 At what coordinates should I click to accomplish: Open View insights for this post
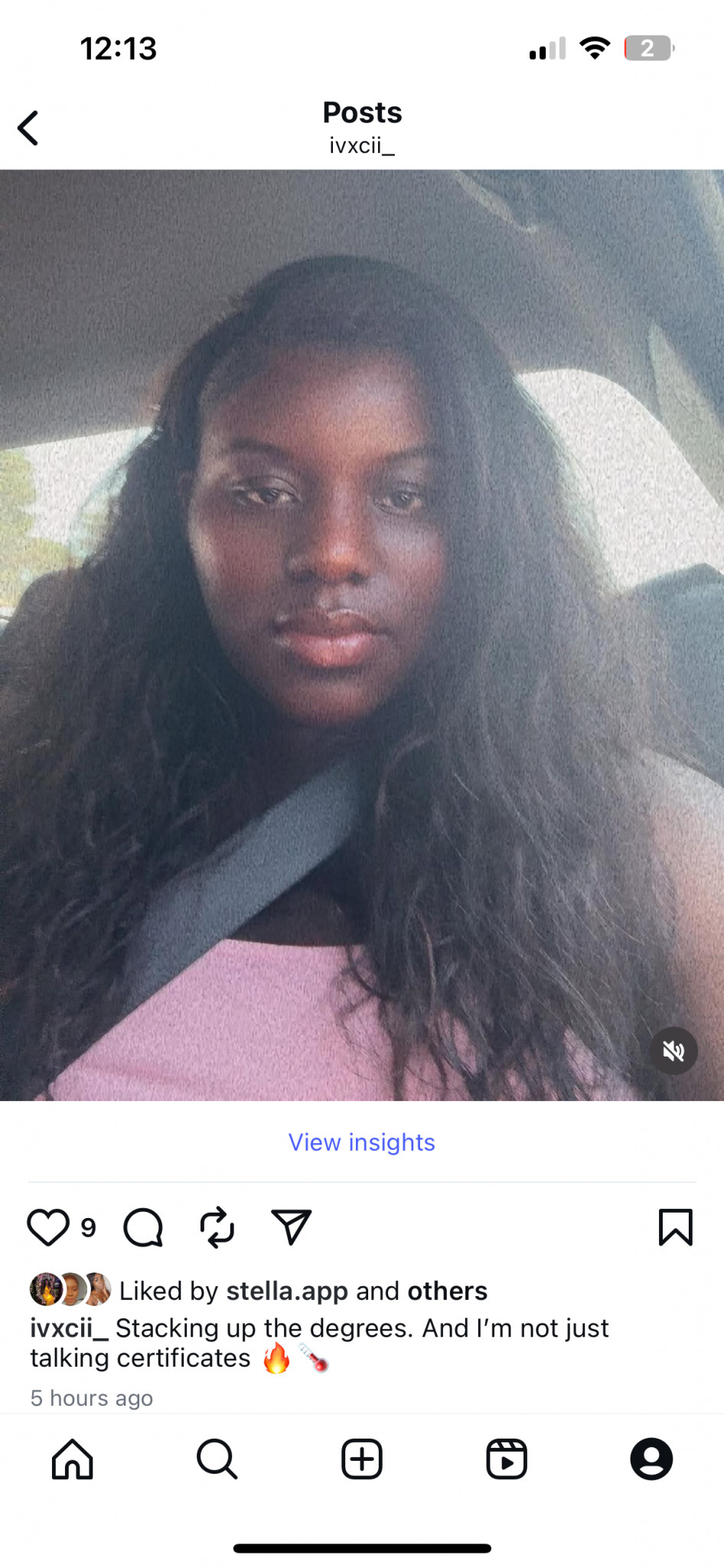click(x=361, y=1142)
